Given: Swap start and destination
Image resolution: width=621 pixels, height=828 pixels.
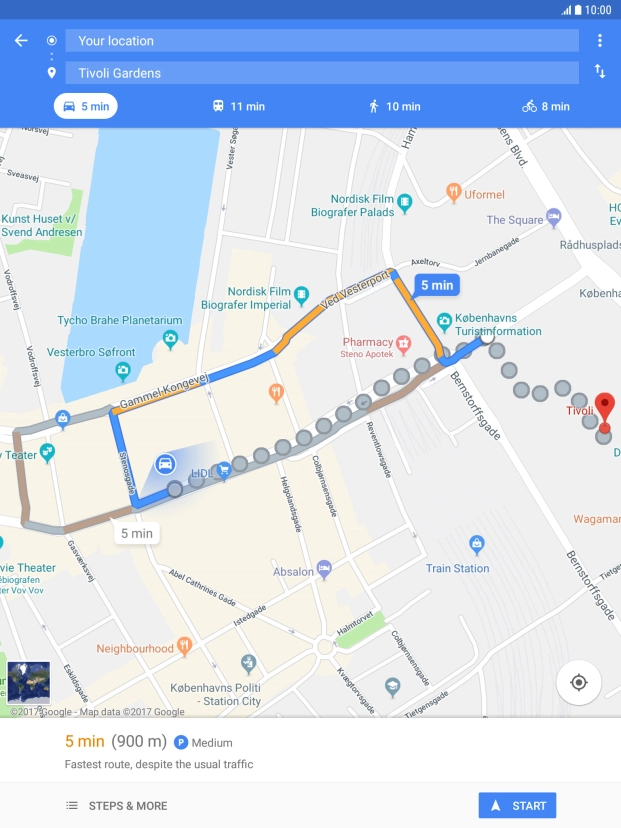Looking at the screenshot, I should (x=600, y=72).
